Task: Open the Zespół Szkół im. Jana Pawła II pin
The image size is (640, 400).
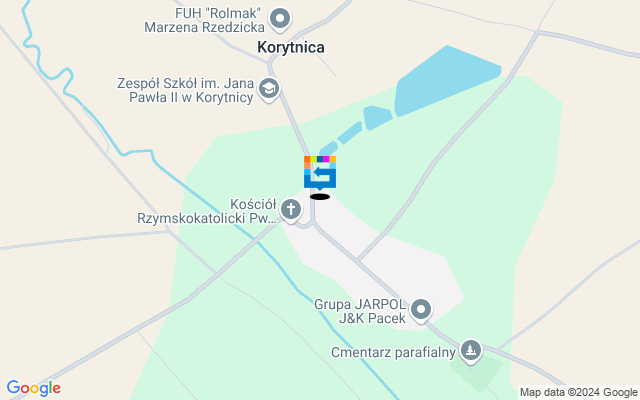Action: [x=268, y=90]
